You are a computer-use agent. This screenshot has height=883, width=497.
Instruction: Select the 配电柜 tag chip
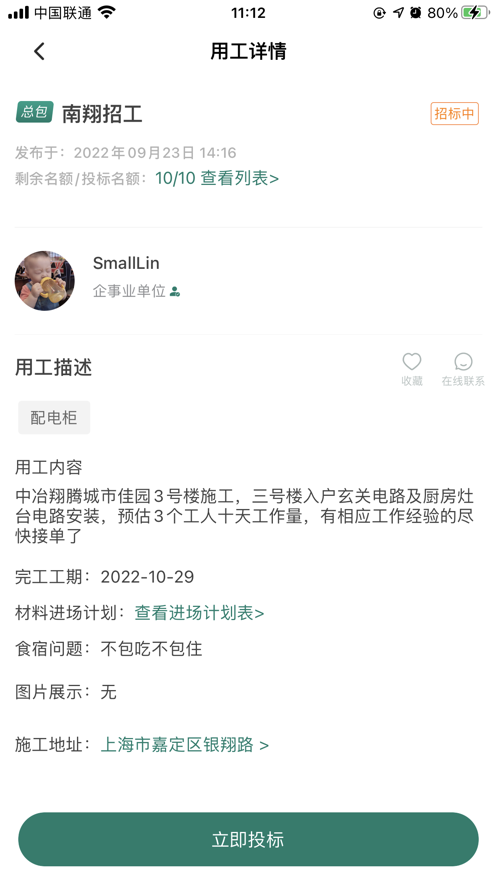54,418
